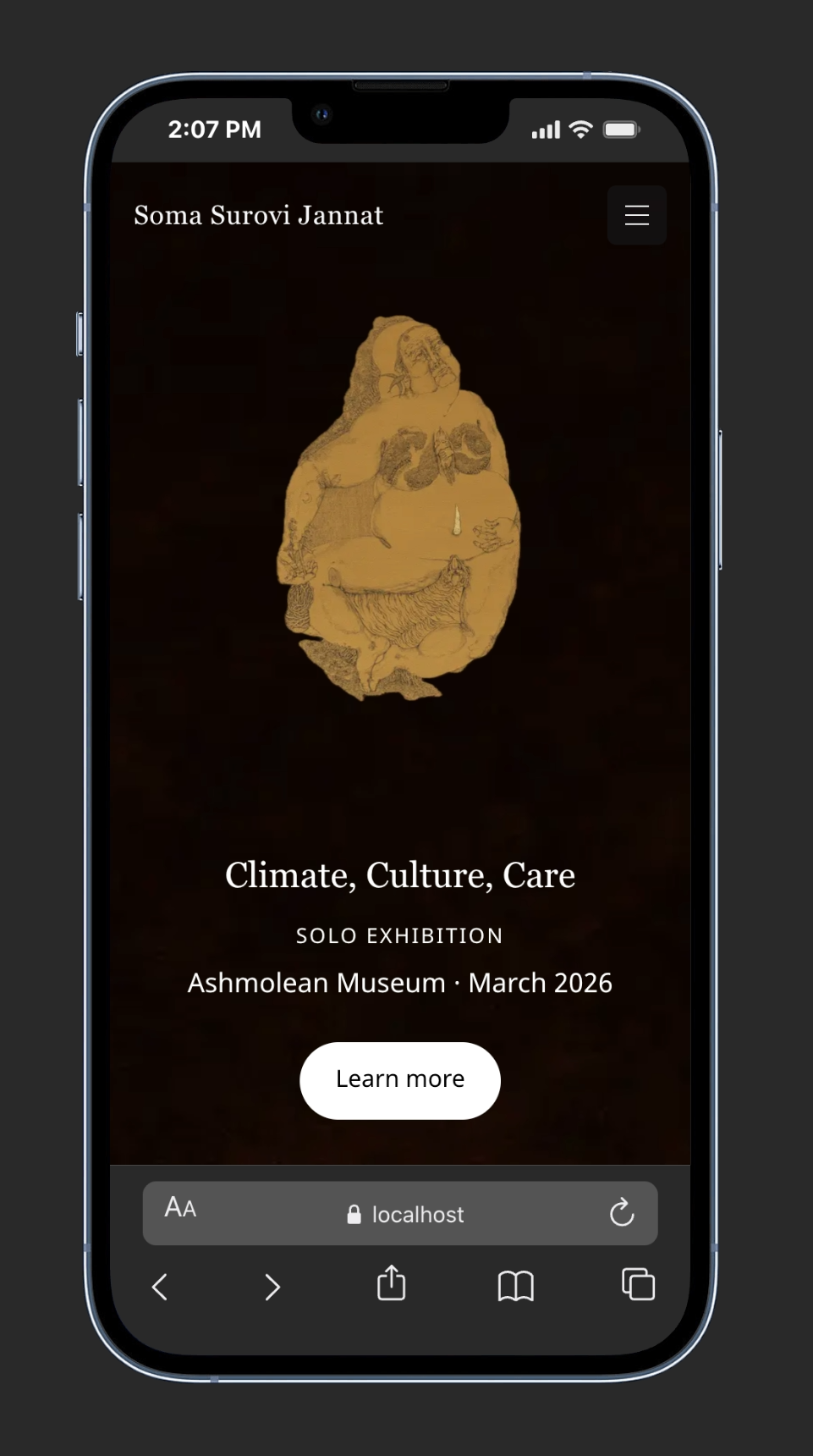Show open browser tabs
Image resolution: width=813 pixels, height=1456 pixels.
click(638, 1284)
